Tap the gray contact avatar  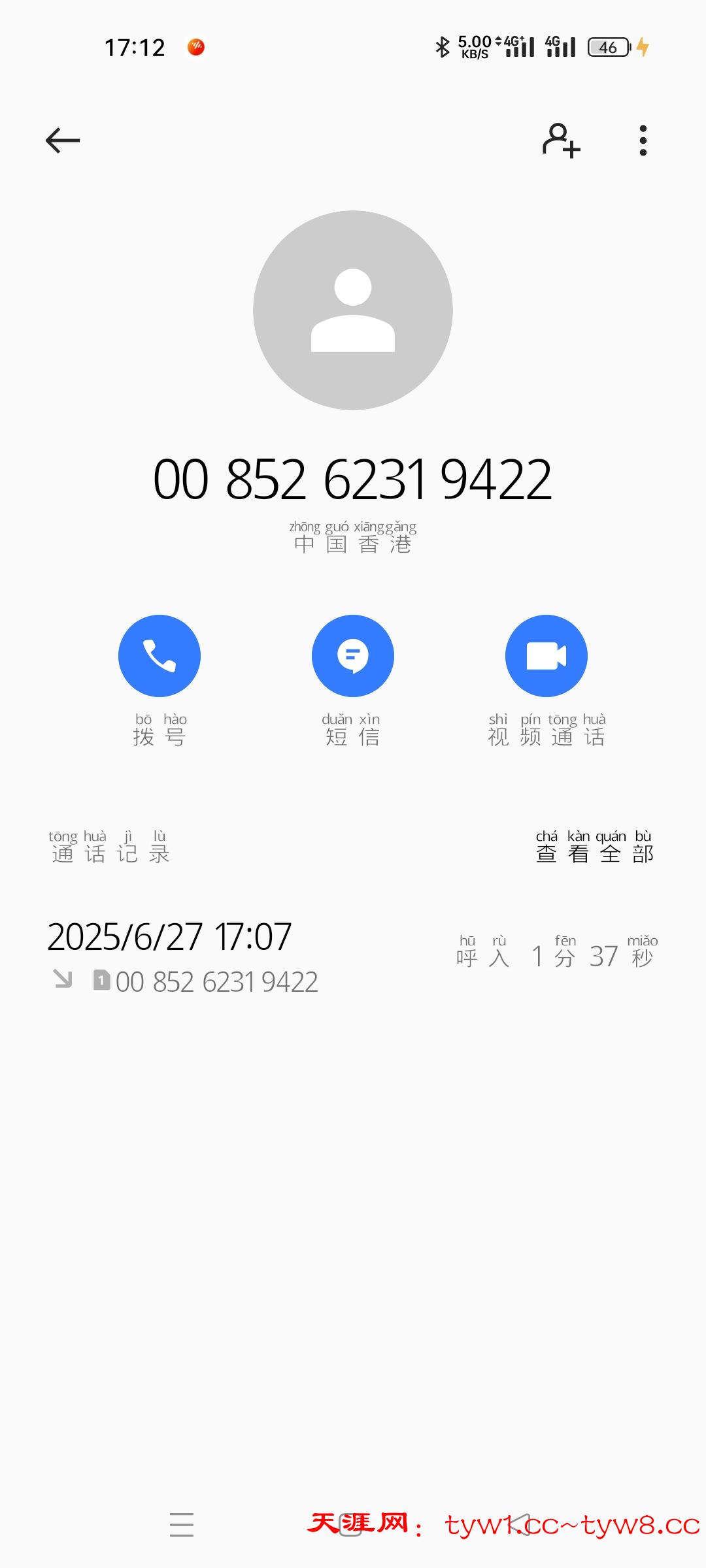pyautogui.click(x=352, y=310)
